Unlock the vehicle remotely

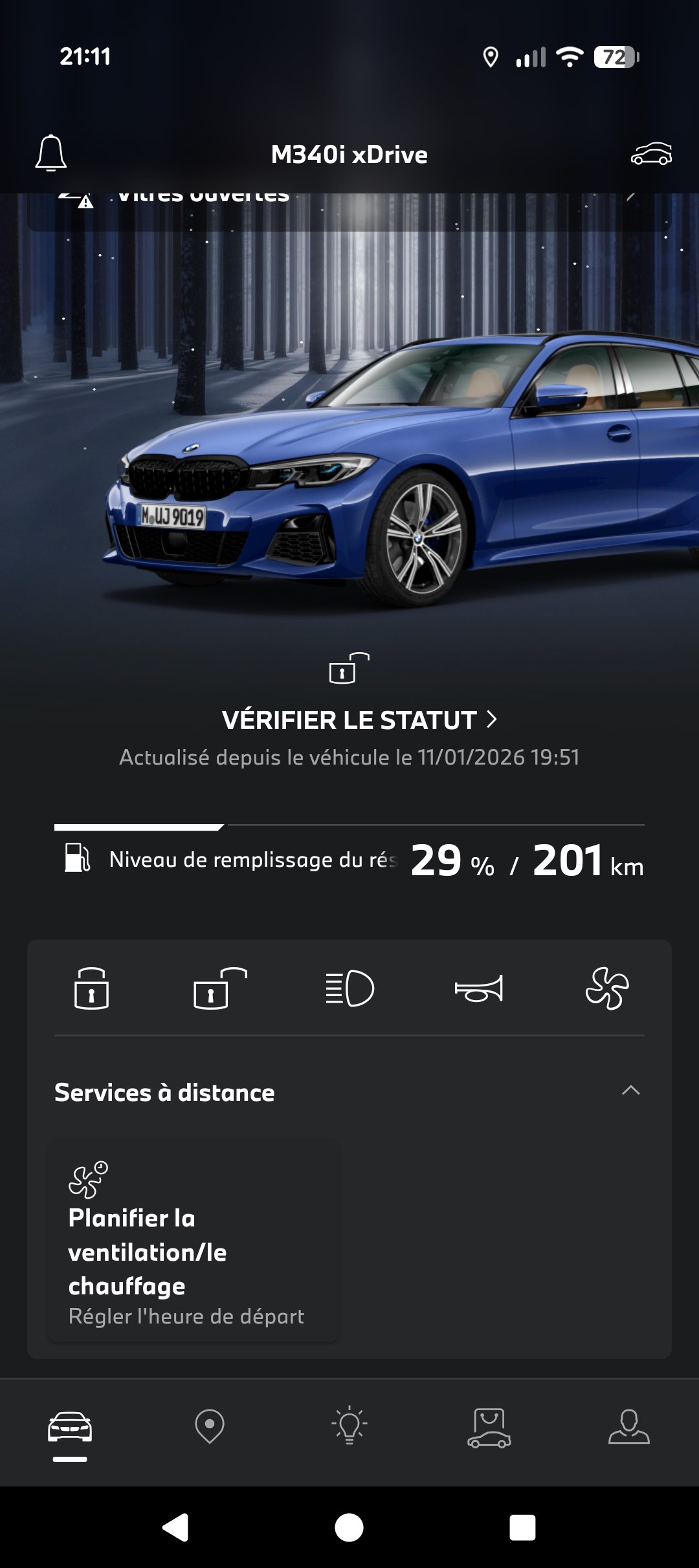(x=220, y=988)
